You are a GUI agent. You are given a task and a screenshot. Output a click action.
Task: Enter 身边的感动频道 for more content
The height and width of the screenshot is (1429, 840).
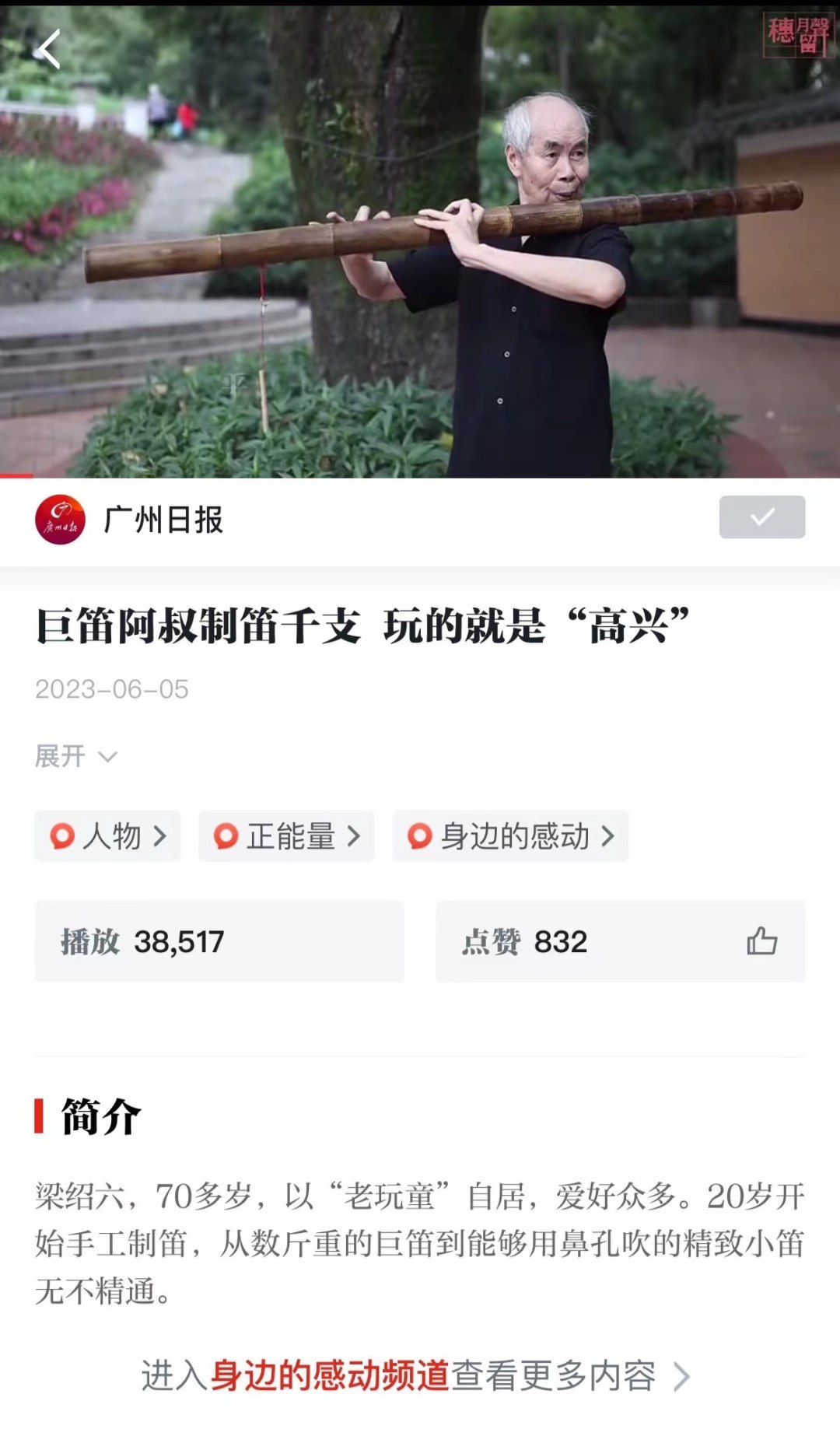coord(415,1375)
